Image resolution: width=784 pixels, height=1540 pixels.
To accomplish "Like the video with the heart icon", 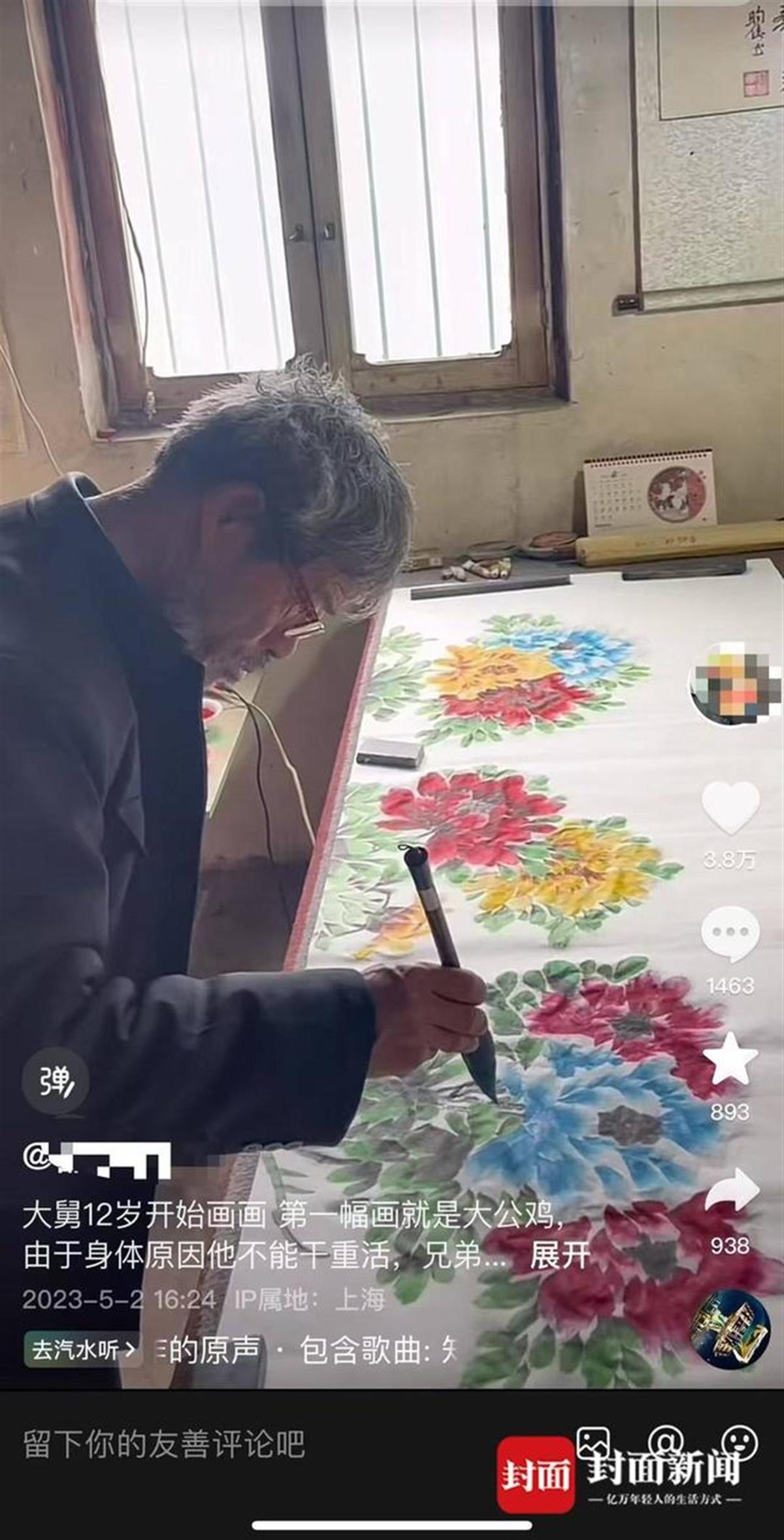I will 730,808.
